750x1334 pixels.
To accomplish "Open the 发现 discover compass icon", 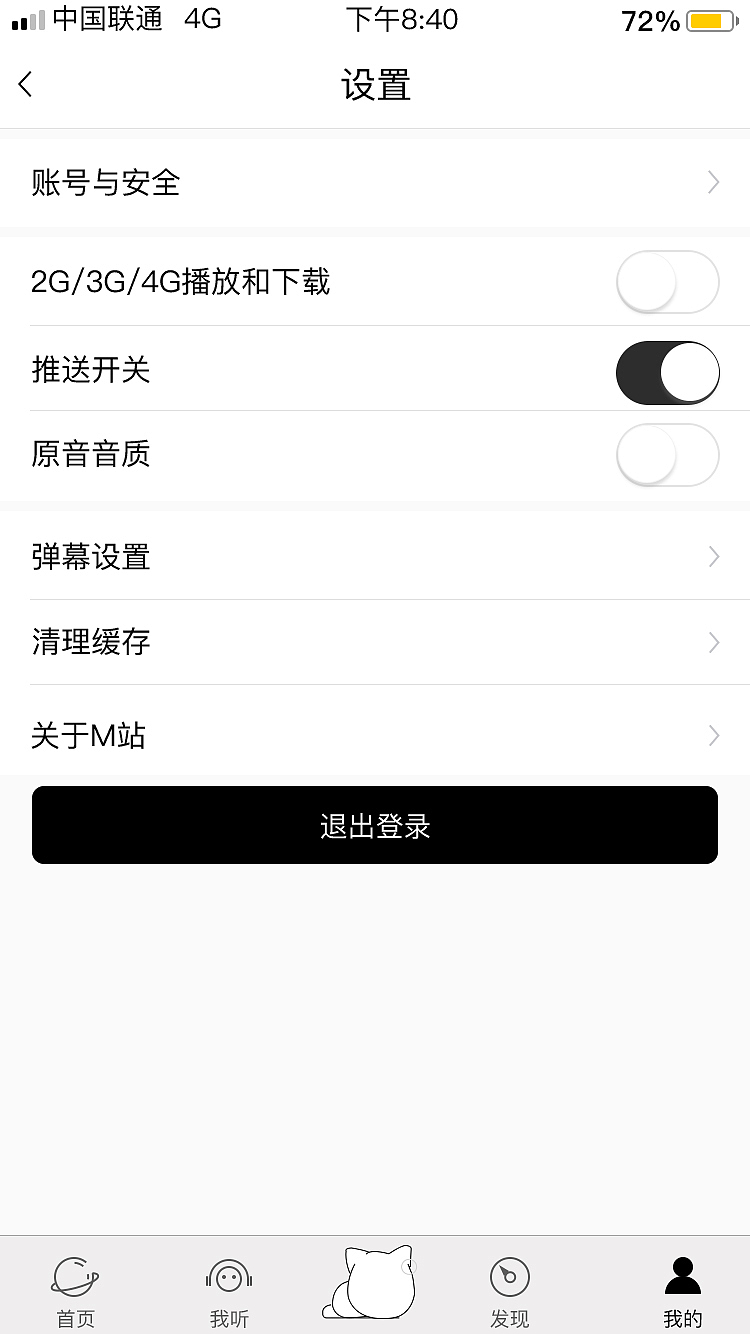I will [510, 1277].
